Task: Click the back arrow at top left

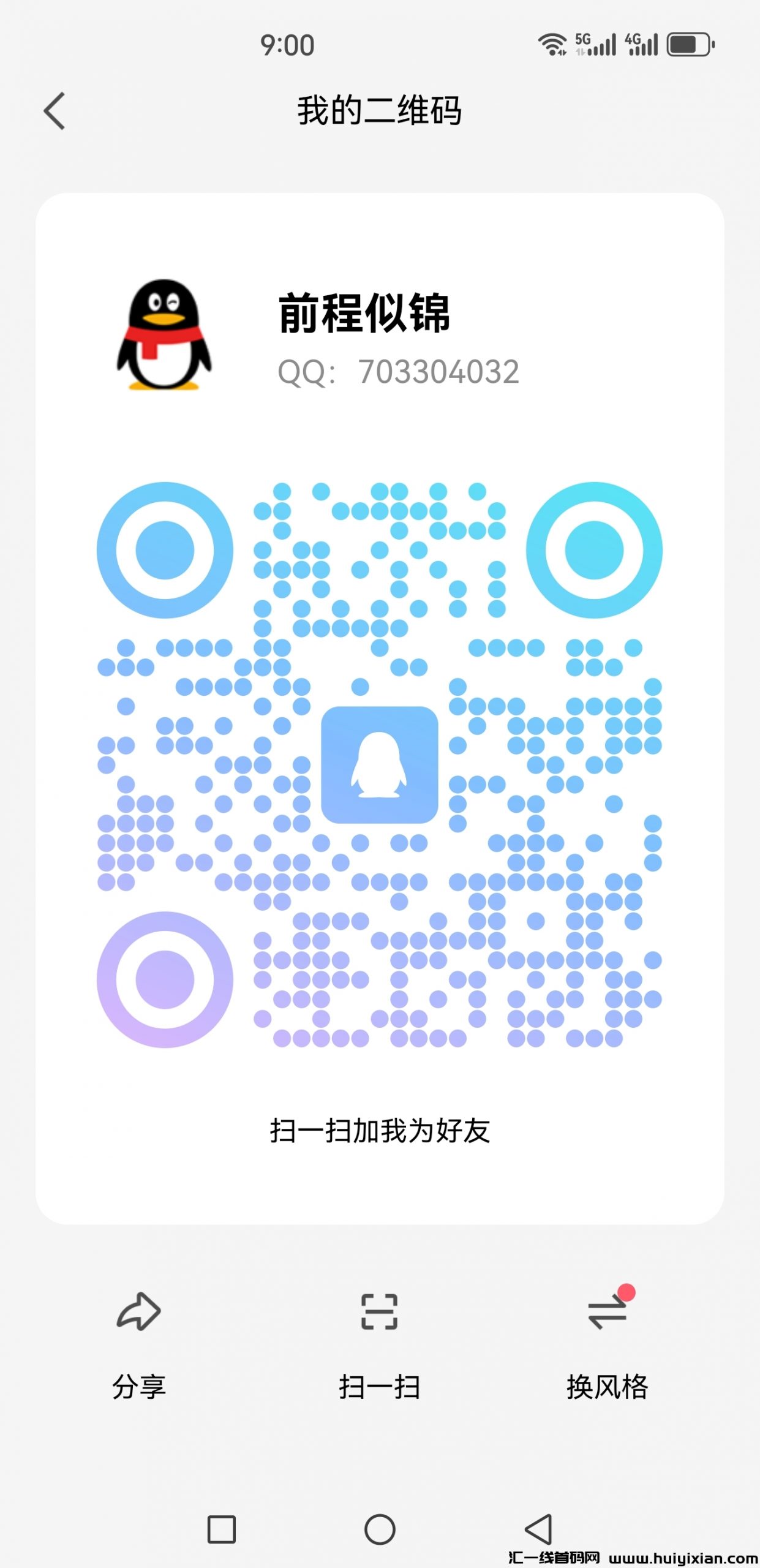Action: tap(53, 110)
